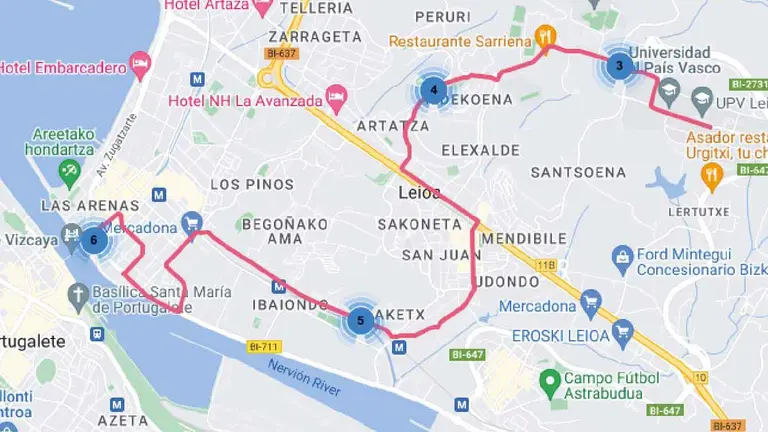The image size is (768, 432).
Task: Tap the Hotel Embarcadero pin
Action: [141, 65]
